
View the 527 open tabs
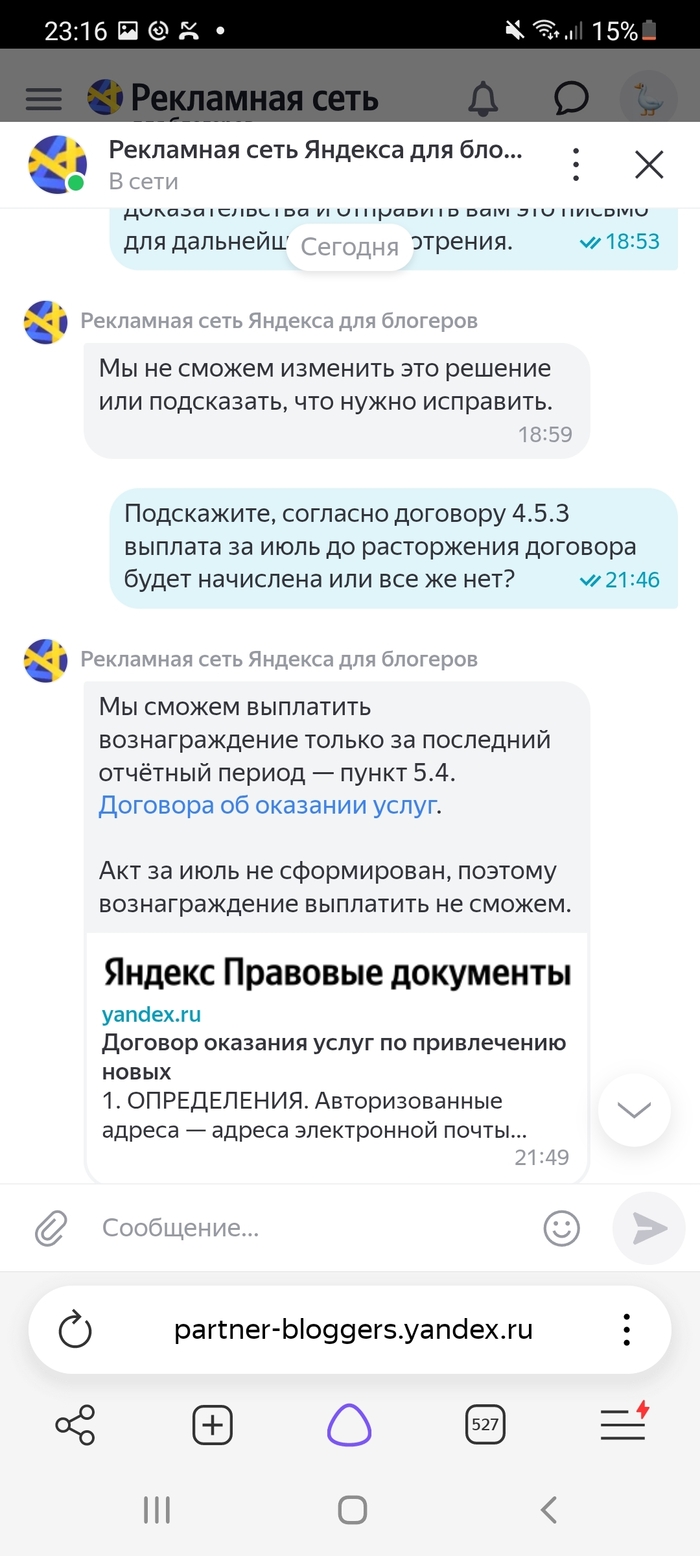pyautogui.click(x=485, y=1425)
